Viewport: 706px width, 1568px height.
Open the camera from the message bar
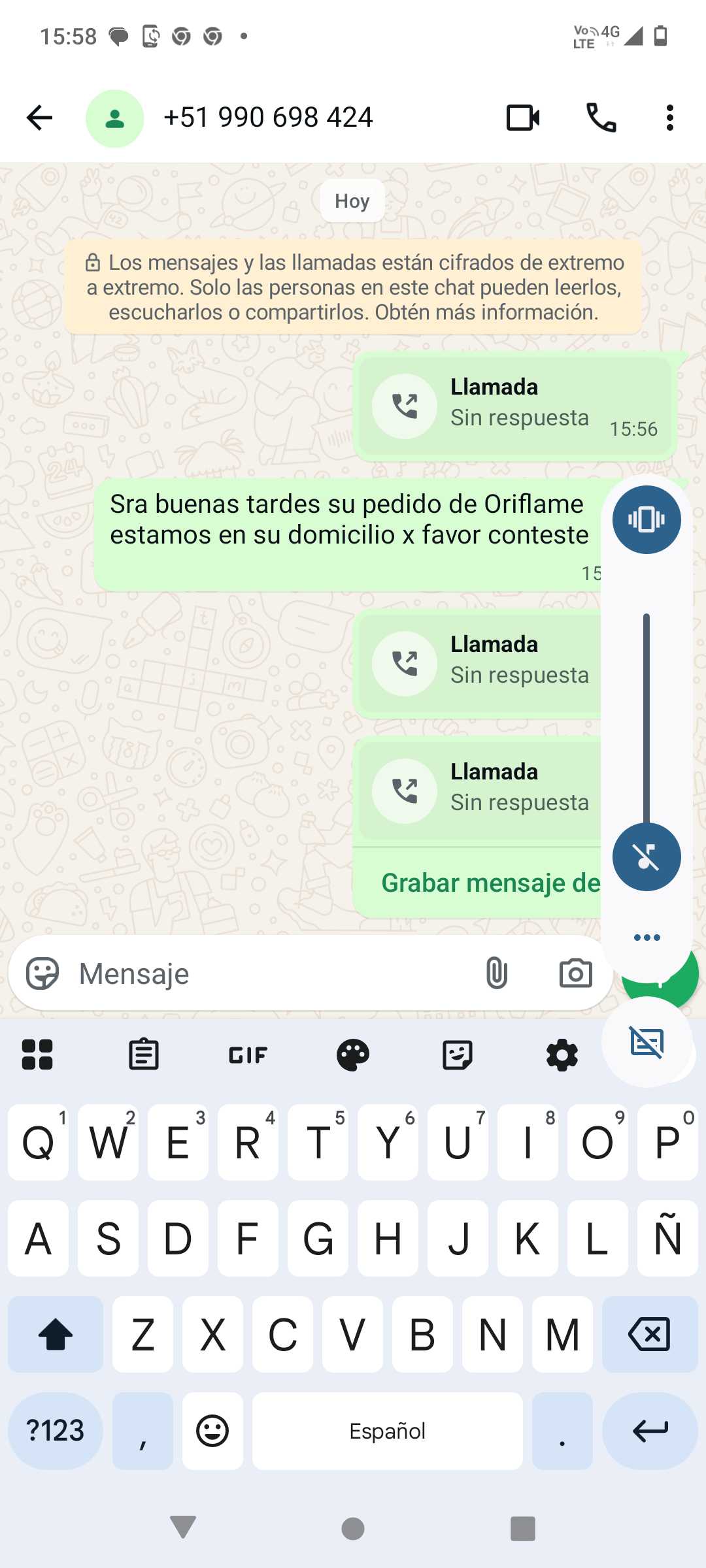575,973
